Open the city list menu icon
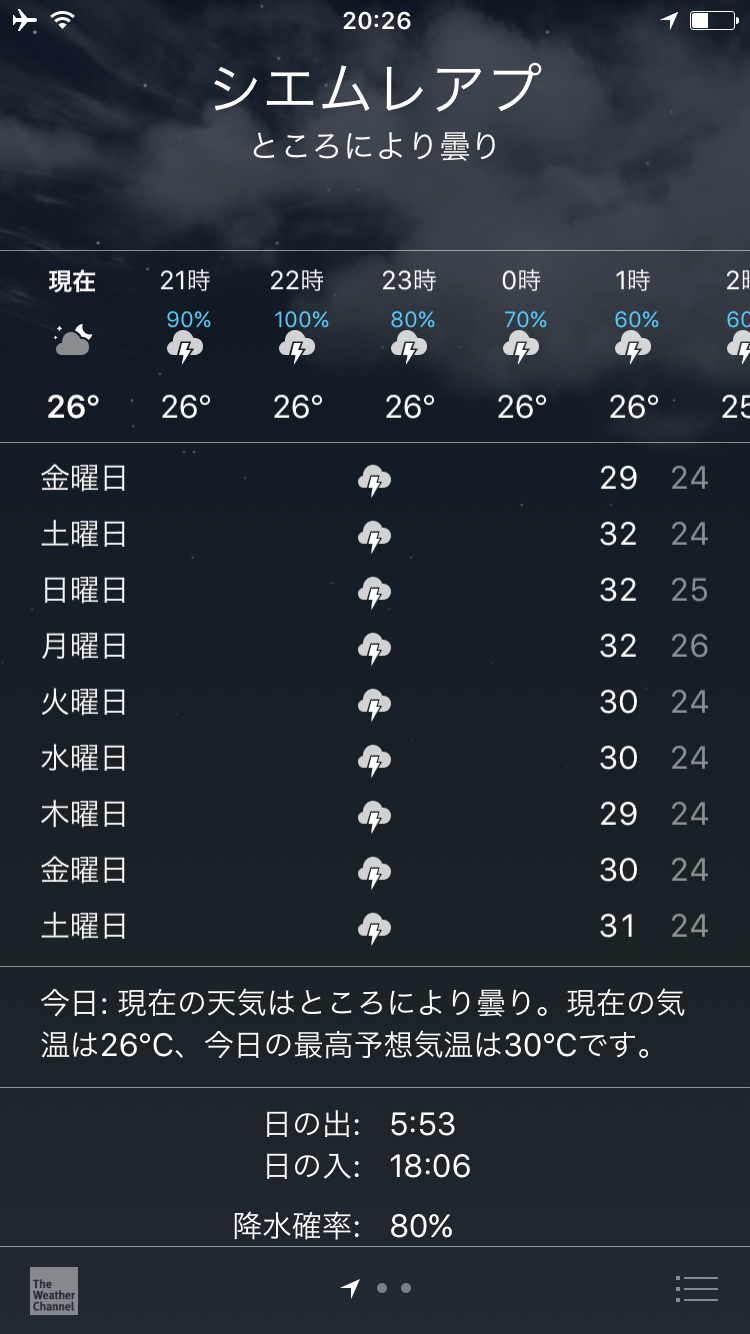 tap(697, 1289)
